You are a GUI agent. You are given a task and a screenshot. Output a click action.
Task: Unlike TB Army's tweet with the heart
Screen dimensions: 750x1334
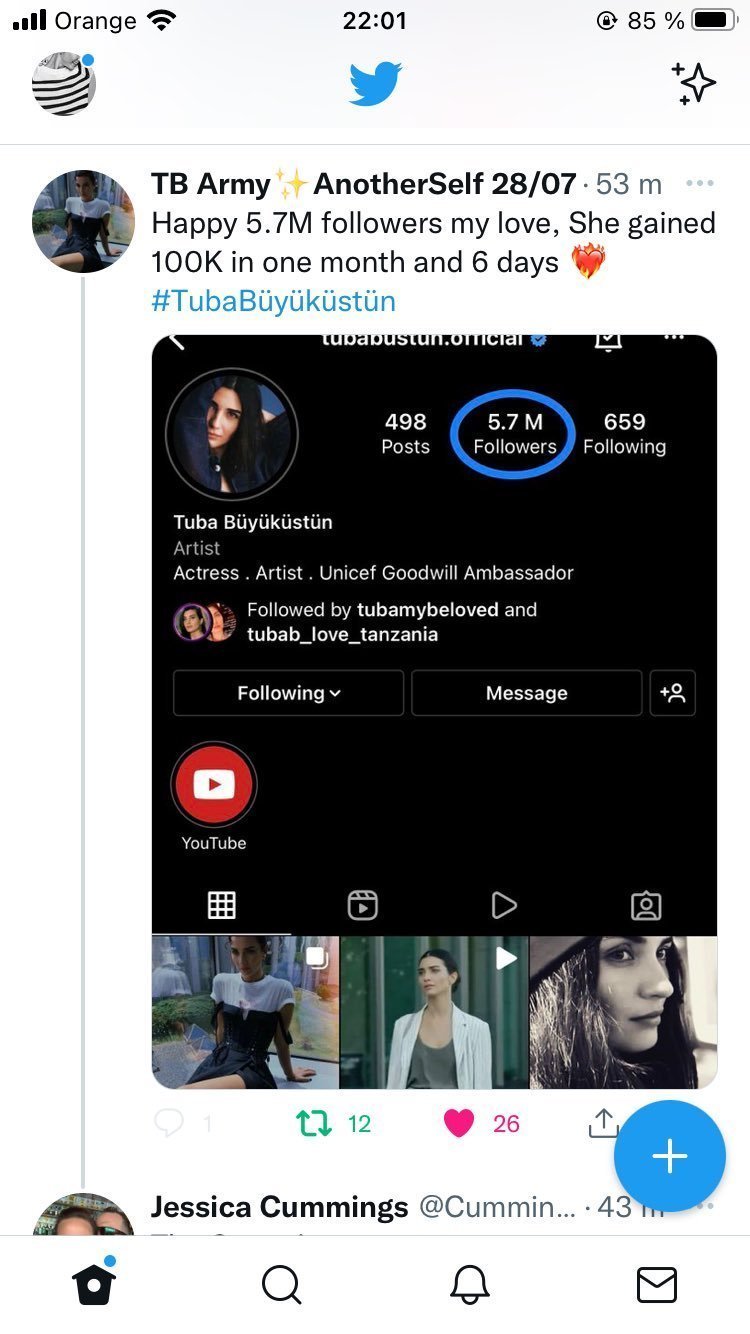click(458, 1124)
